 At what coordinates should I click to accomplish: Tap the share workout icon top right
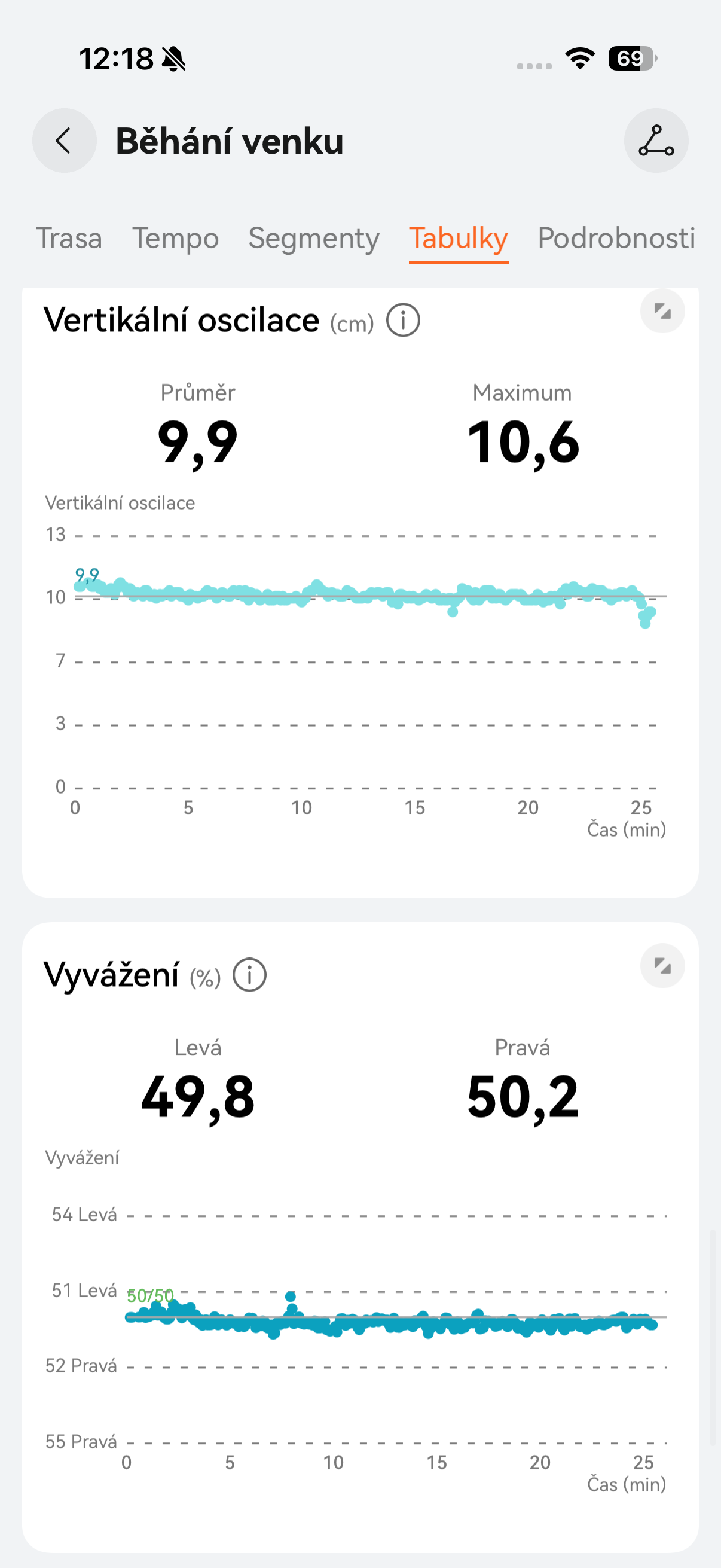(656, 141)
